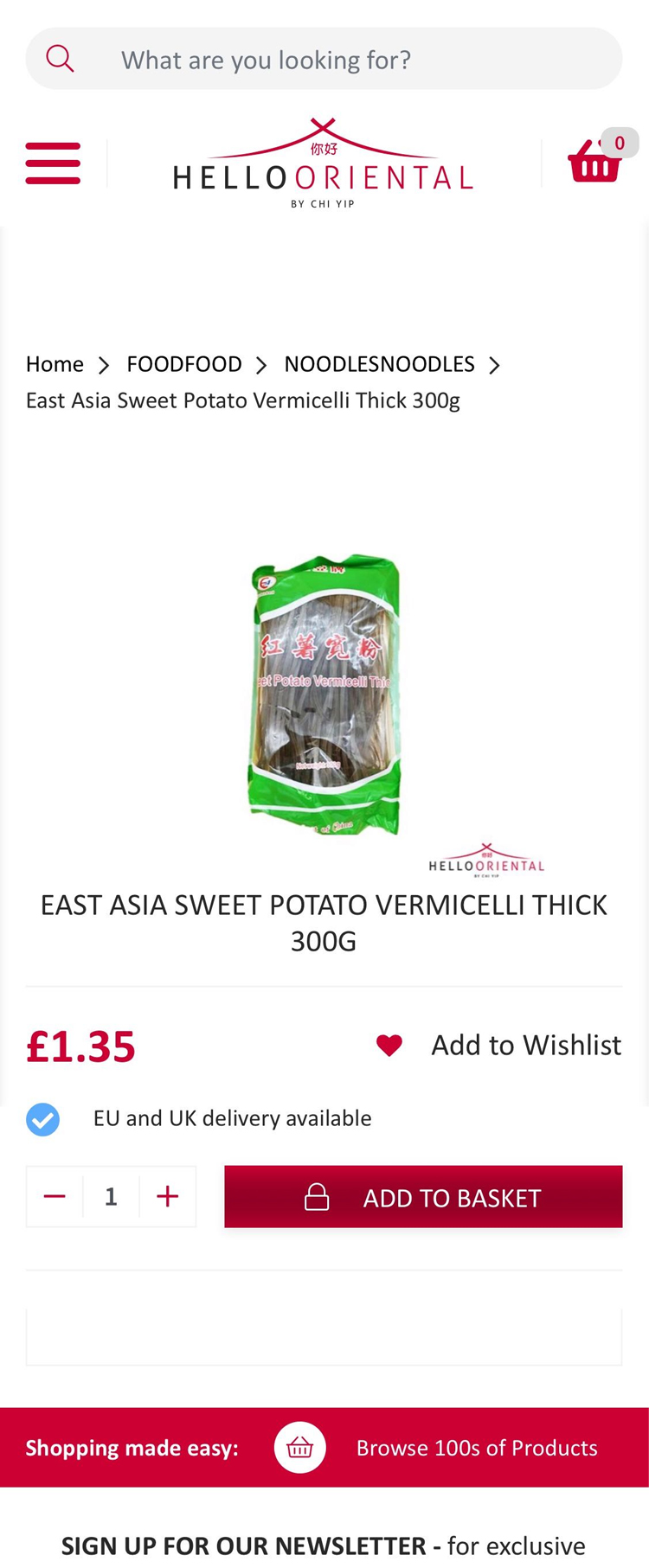The image size is (649, 1568).
Task: Decrease the quantity by one
Action: [55, 1197]
